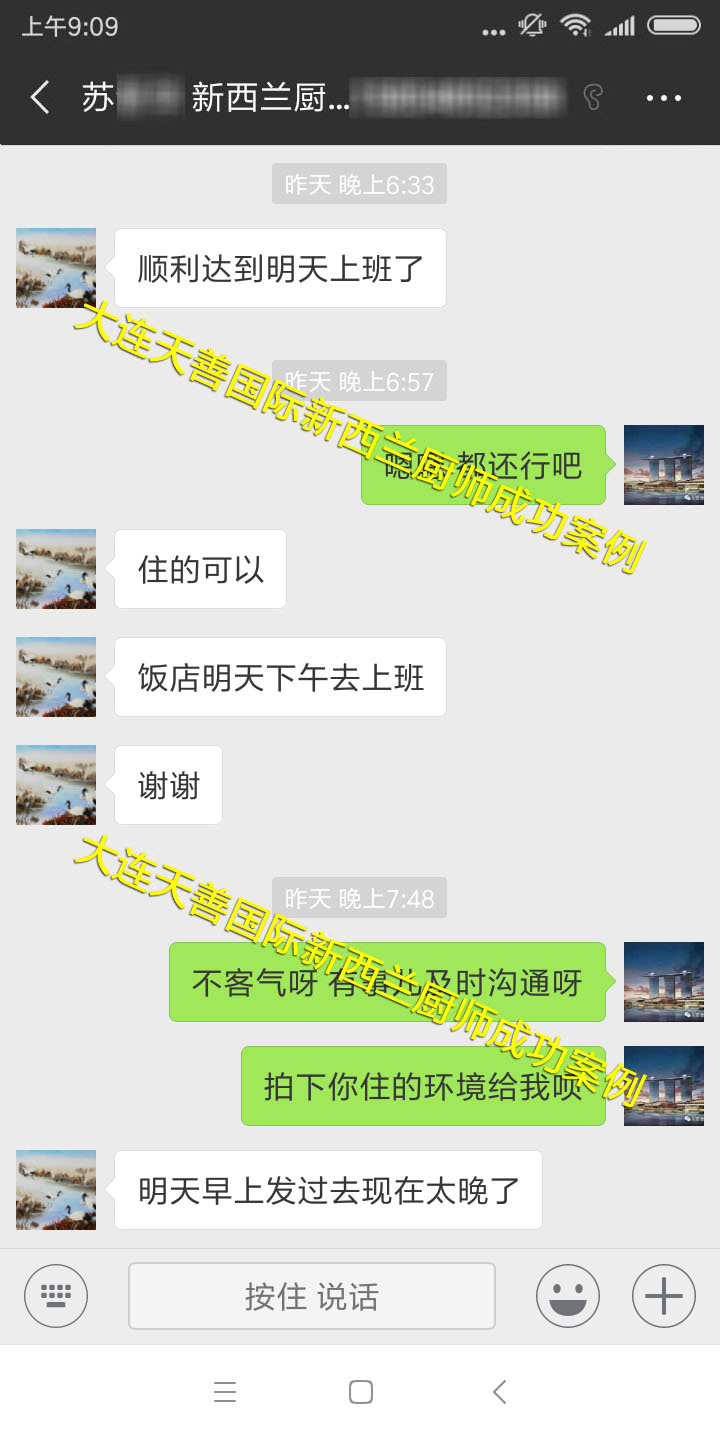The width and height of the screenshot is (720, 1440).
Task: Tap the 按住 说话 hold-to-talk button
Action: point(311,1296)
